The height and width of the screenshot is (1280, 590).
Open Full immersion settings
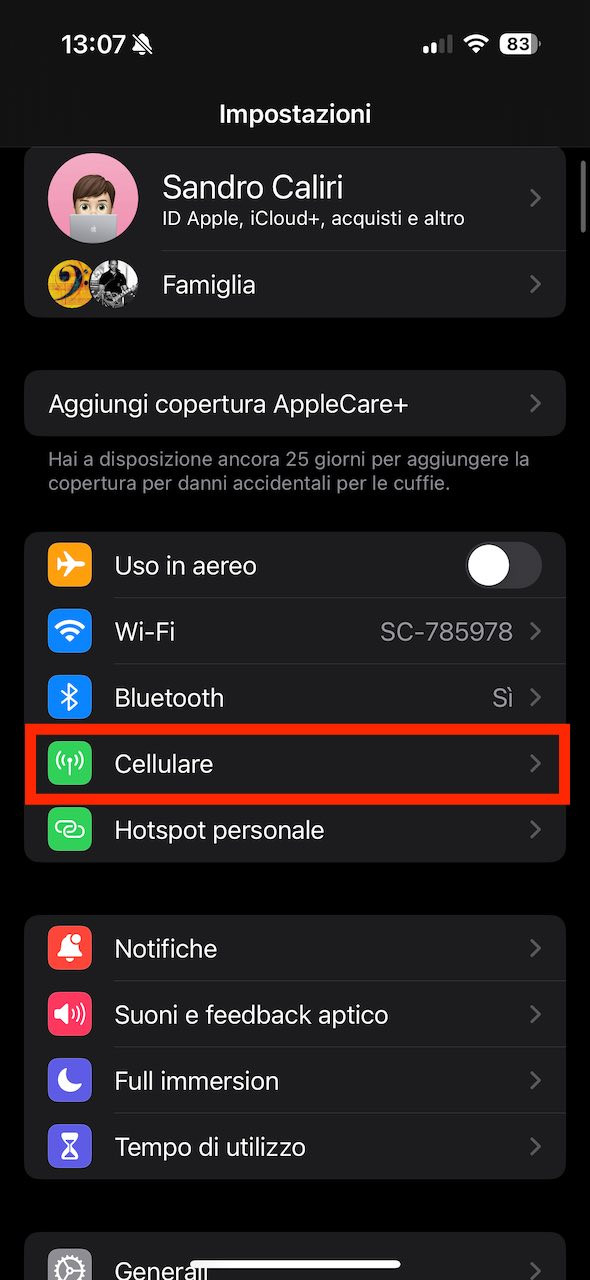[295, 1081]
